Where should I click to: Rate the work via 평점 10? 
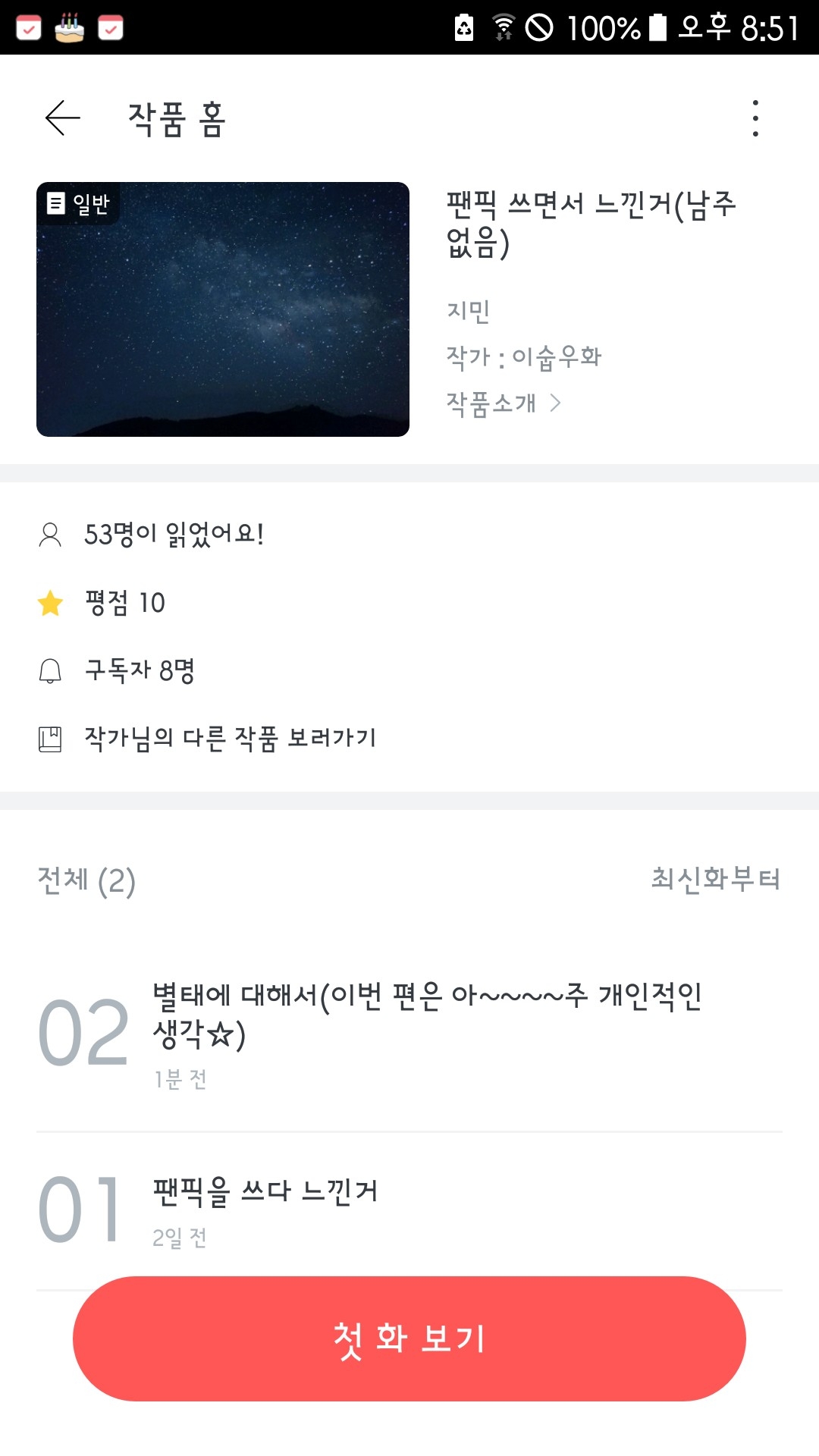coord(124,603)
